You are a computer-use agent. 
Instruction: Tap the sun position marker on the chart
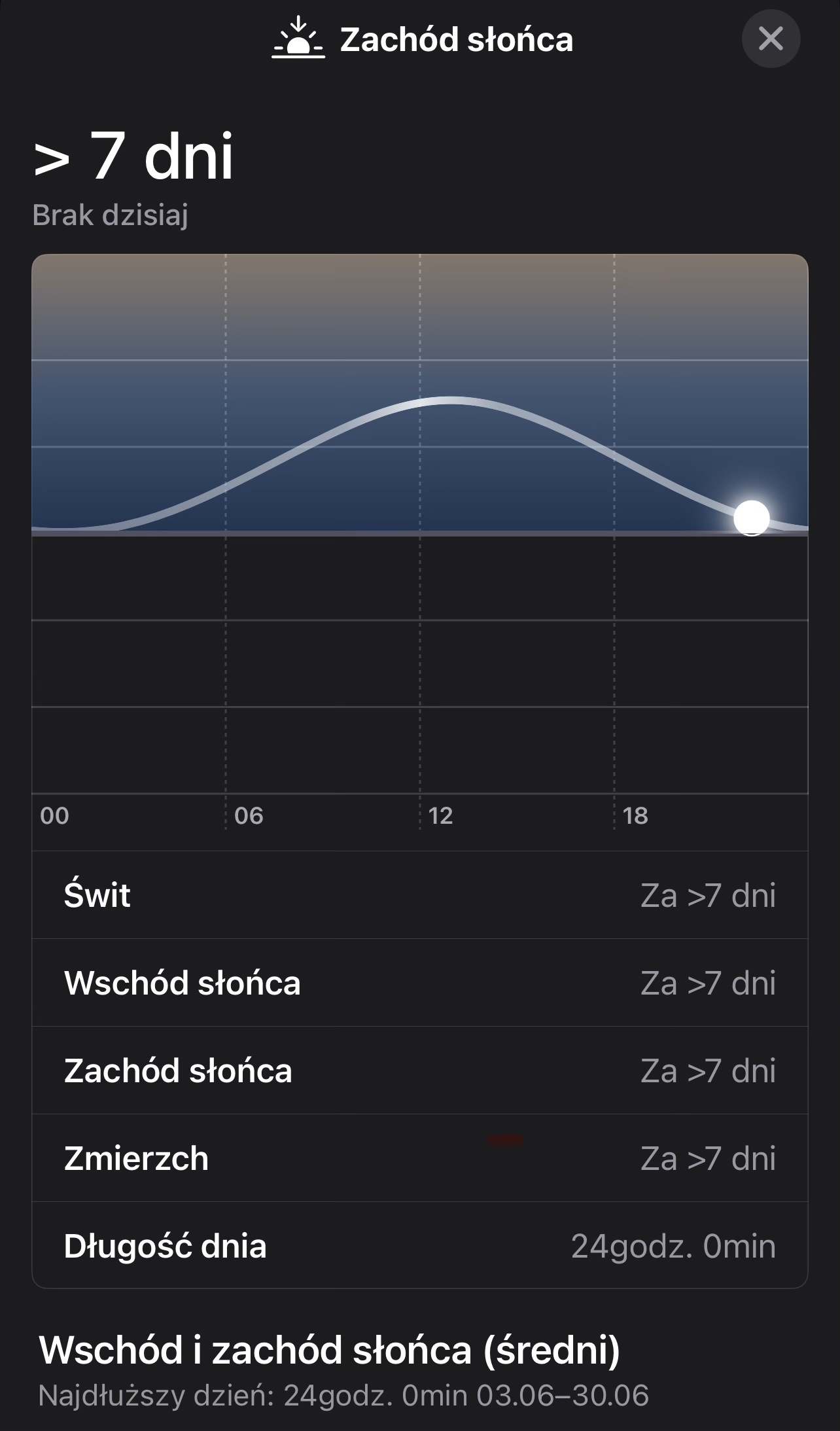coord(752,518)
